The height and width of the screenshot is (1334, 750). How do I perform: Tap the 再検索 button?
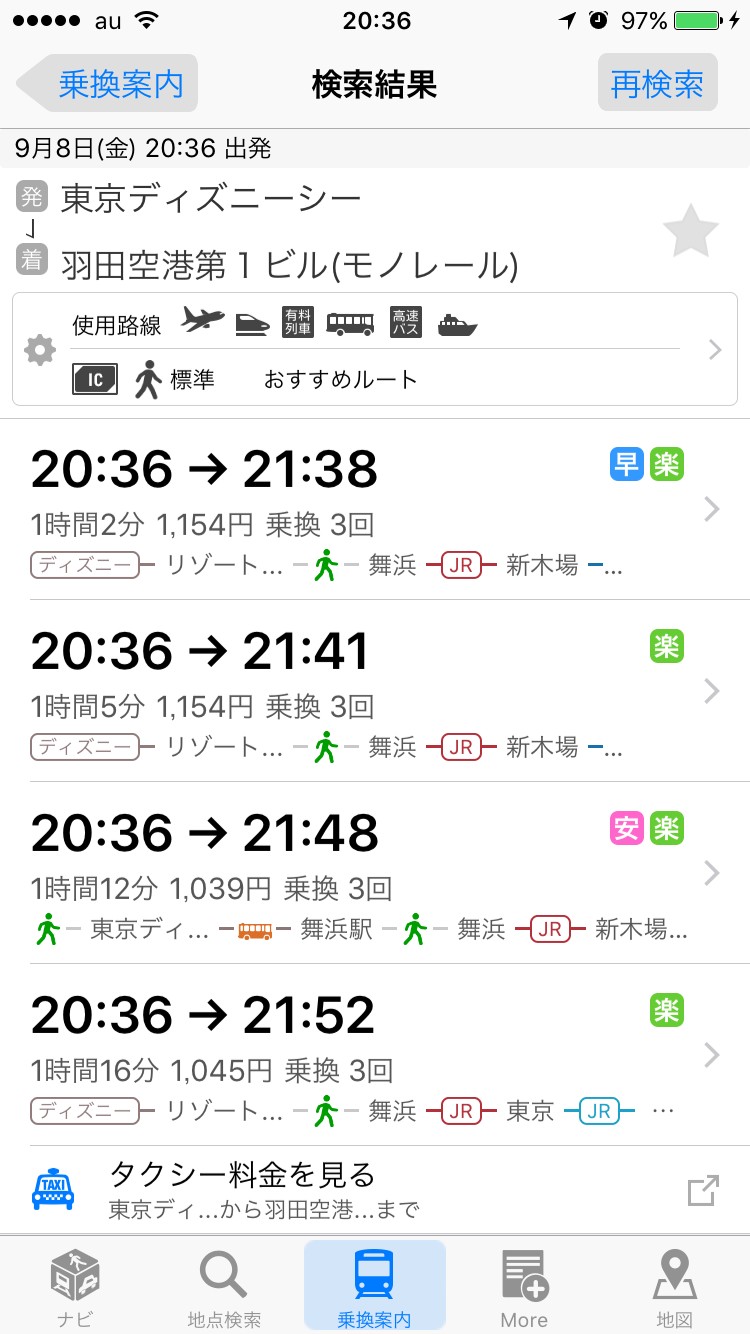[657, 84]
